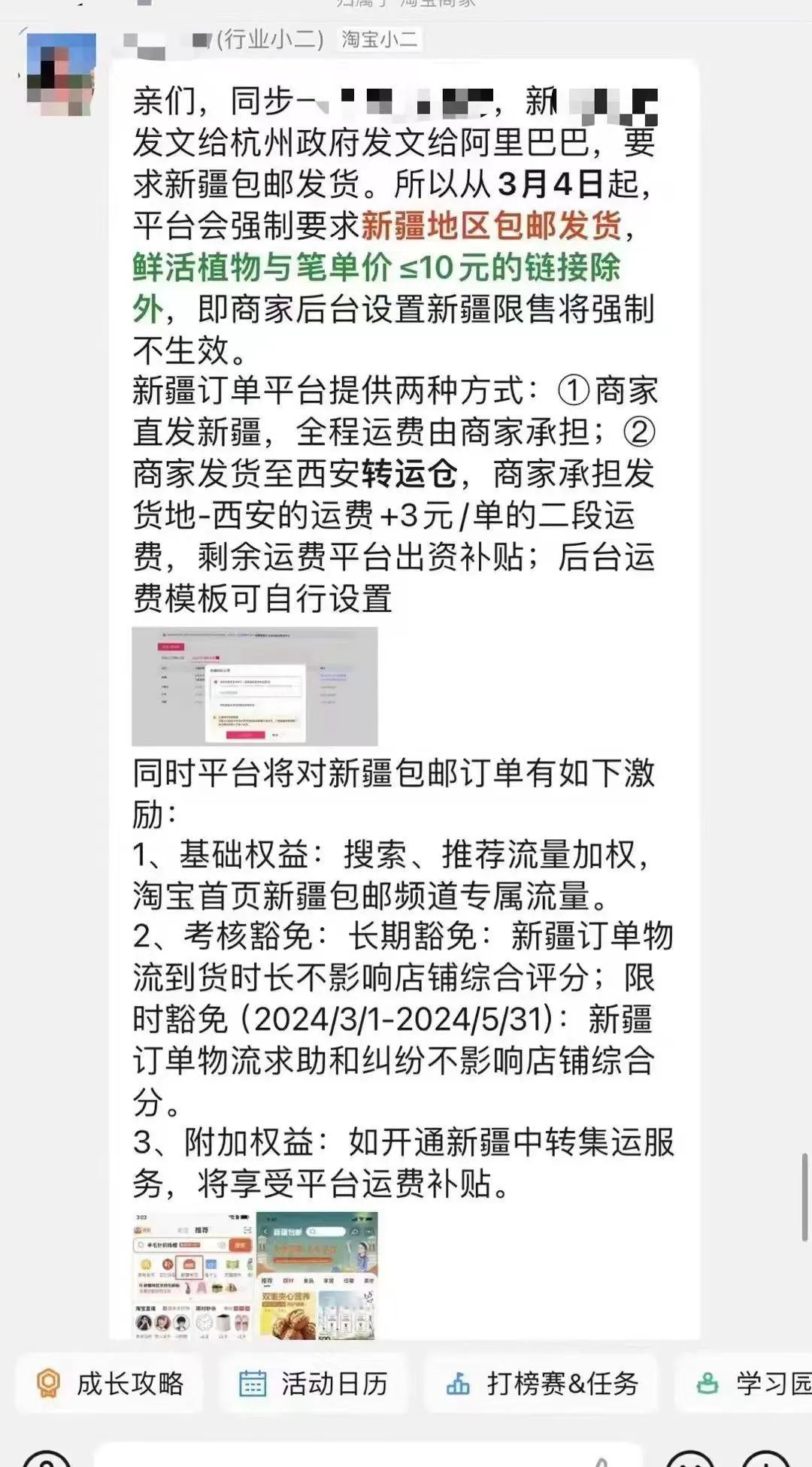Screen dimensions: 812x1467
Task: Open the 活动日历 calendar chip
Action: (x=313, y=1383)
